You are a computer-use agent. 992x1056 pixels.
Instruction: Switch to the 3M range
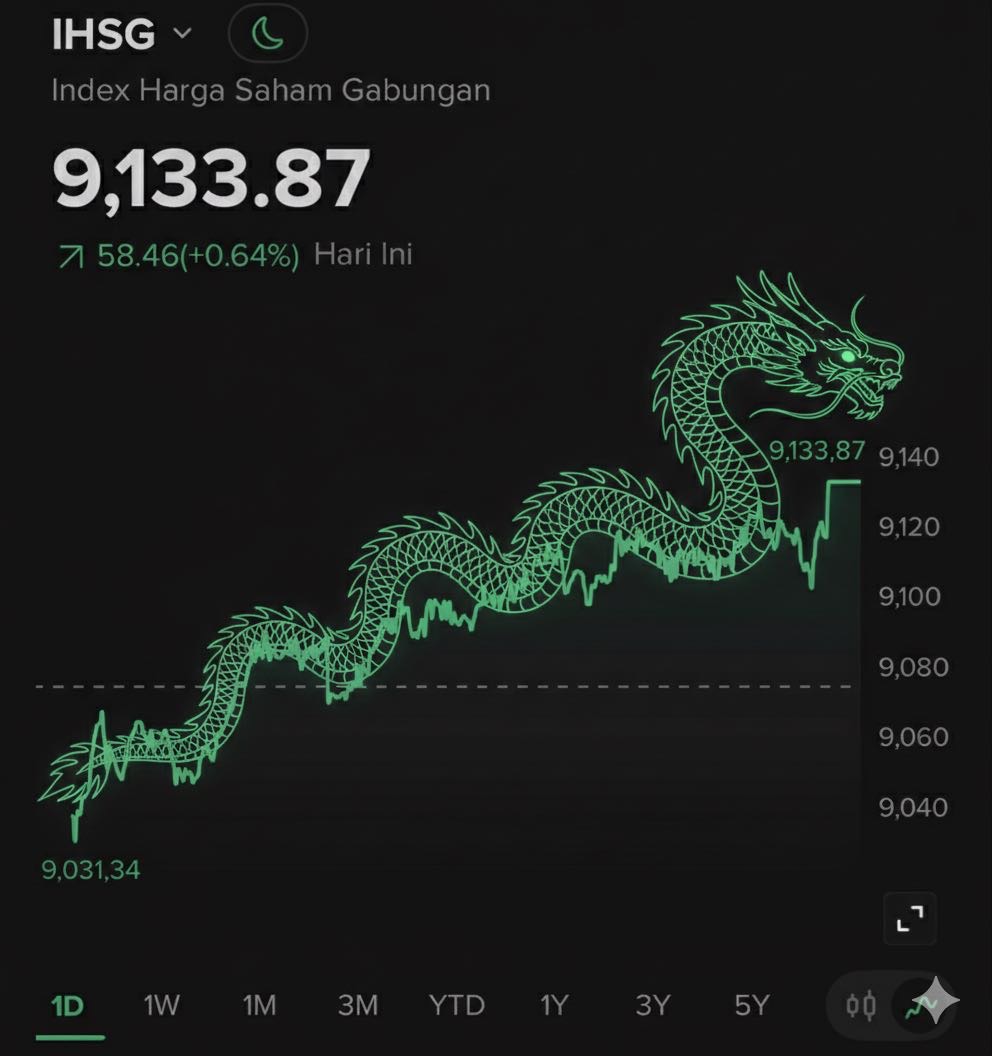357,1005
